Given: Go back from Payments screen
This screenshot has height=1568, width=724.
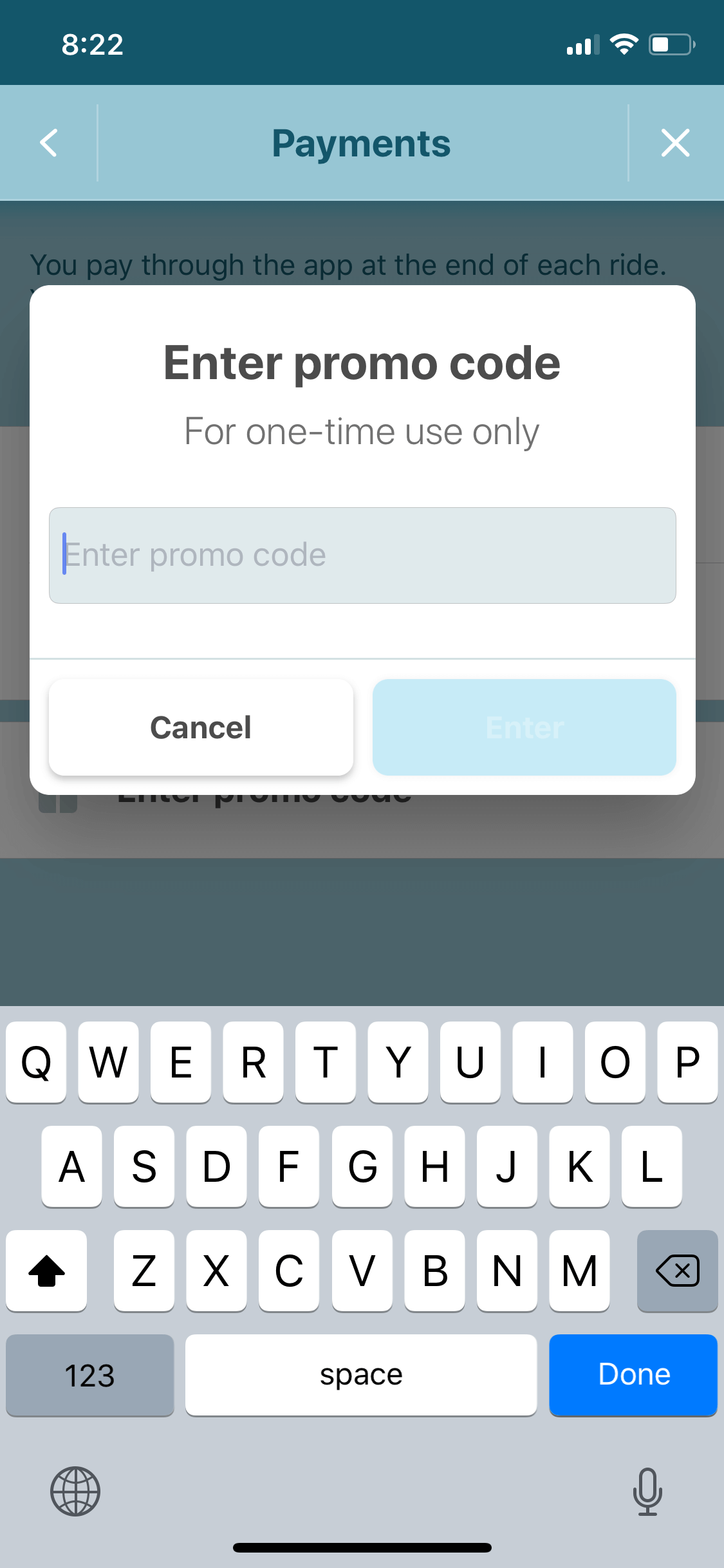Looking at the screenshot, I should tap(49, 143).
